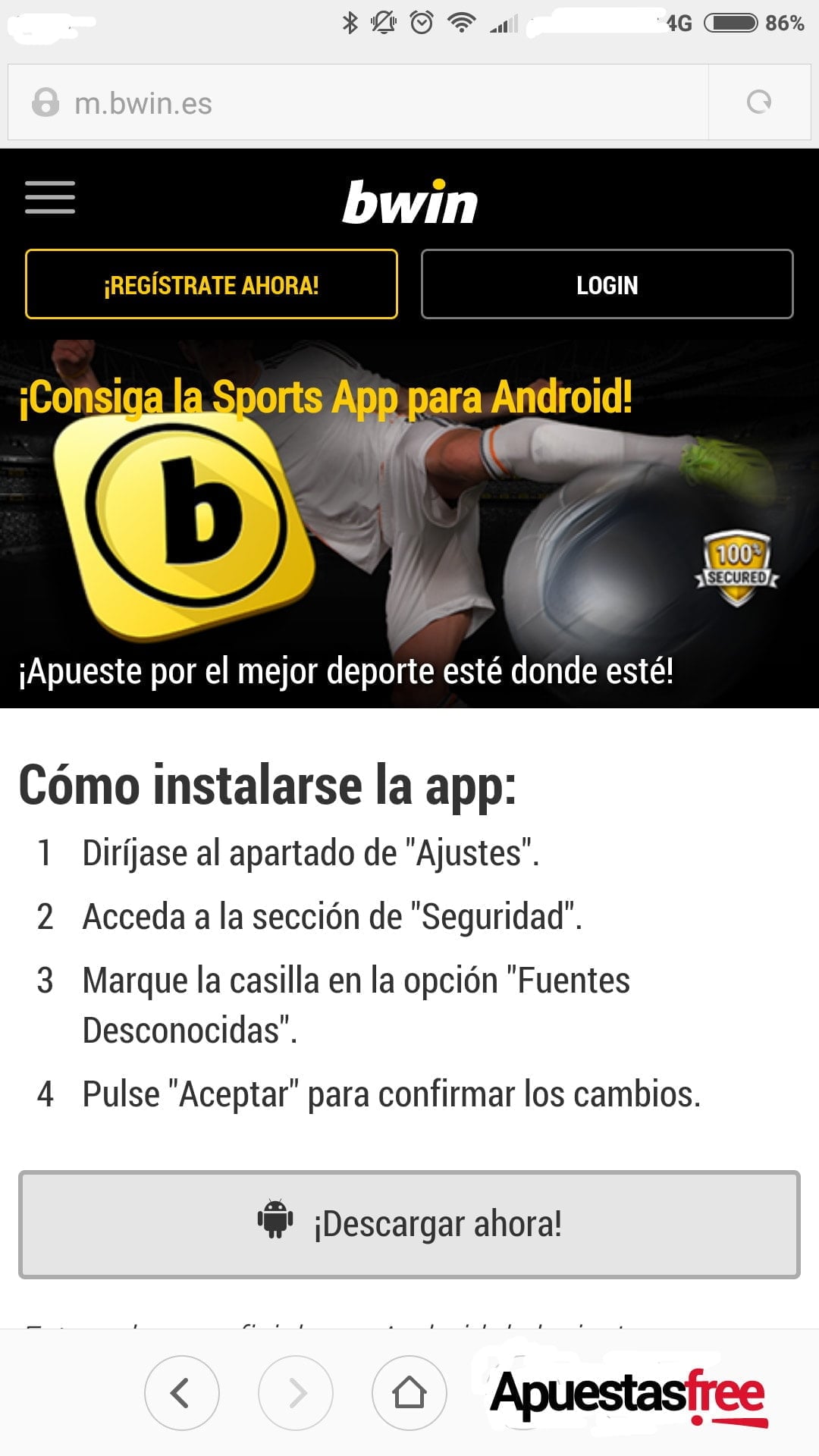Open browser home page
Viewport: 819px width, 1456px height.
[x=409, y=1393]
